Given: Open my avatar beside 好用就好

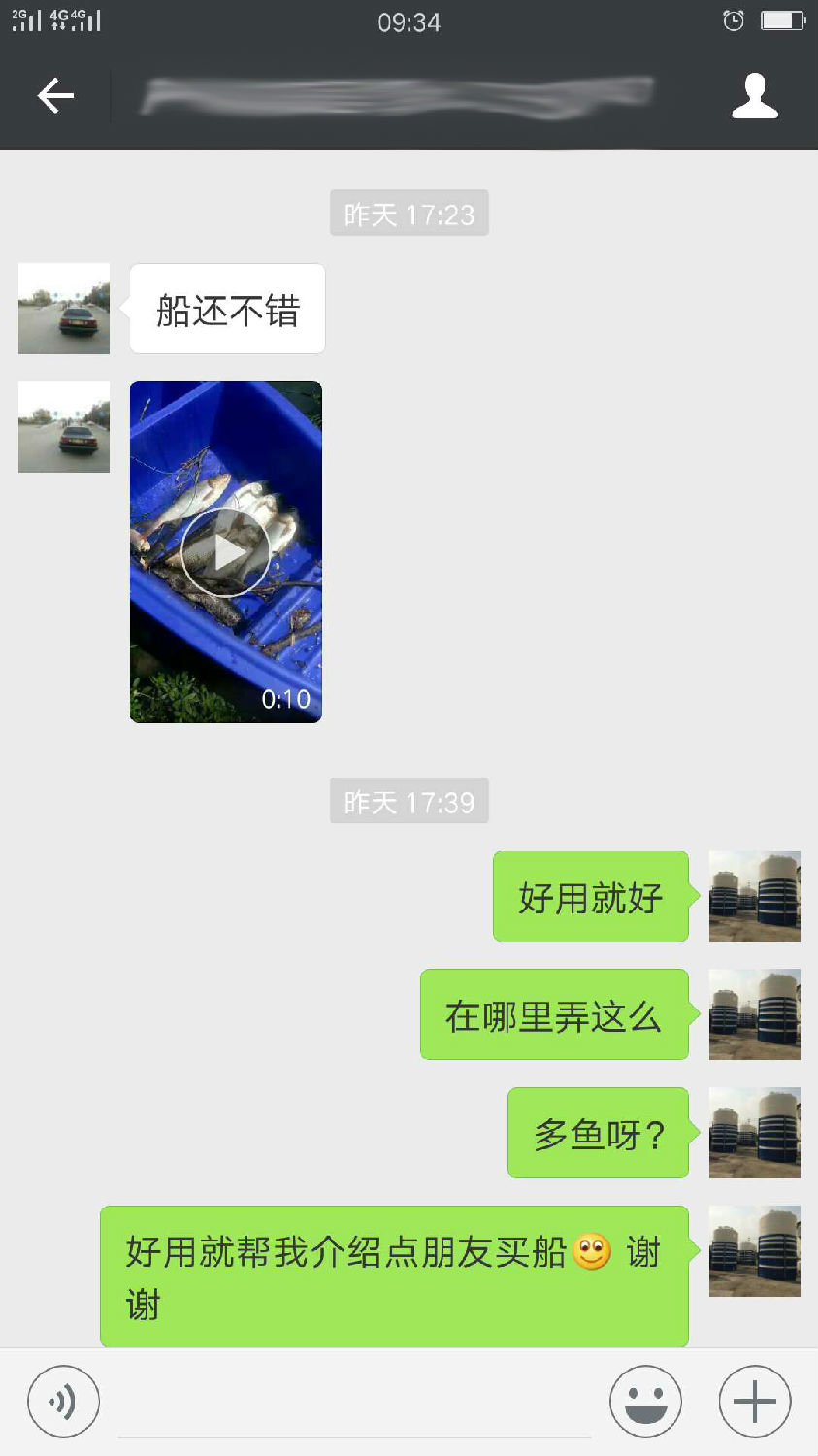Looking at the screenshot, I should (754, 897).
